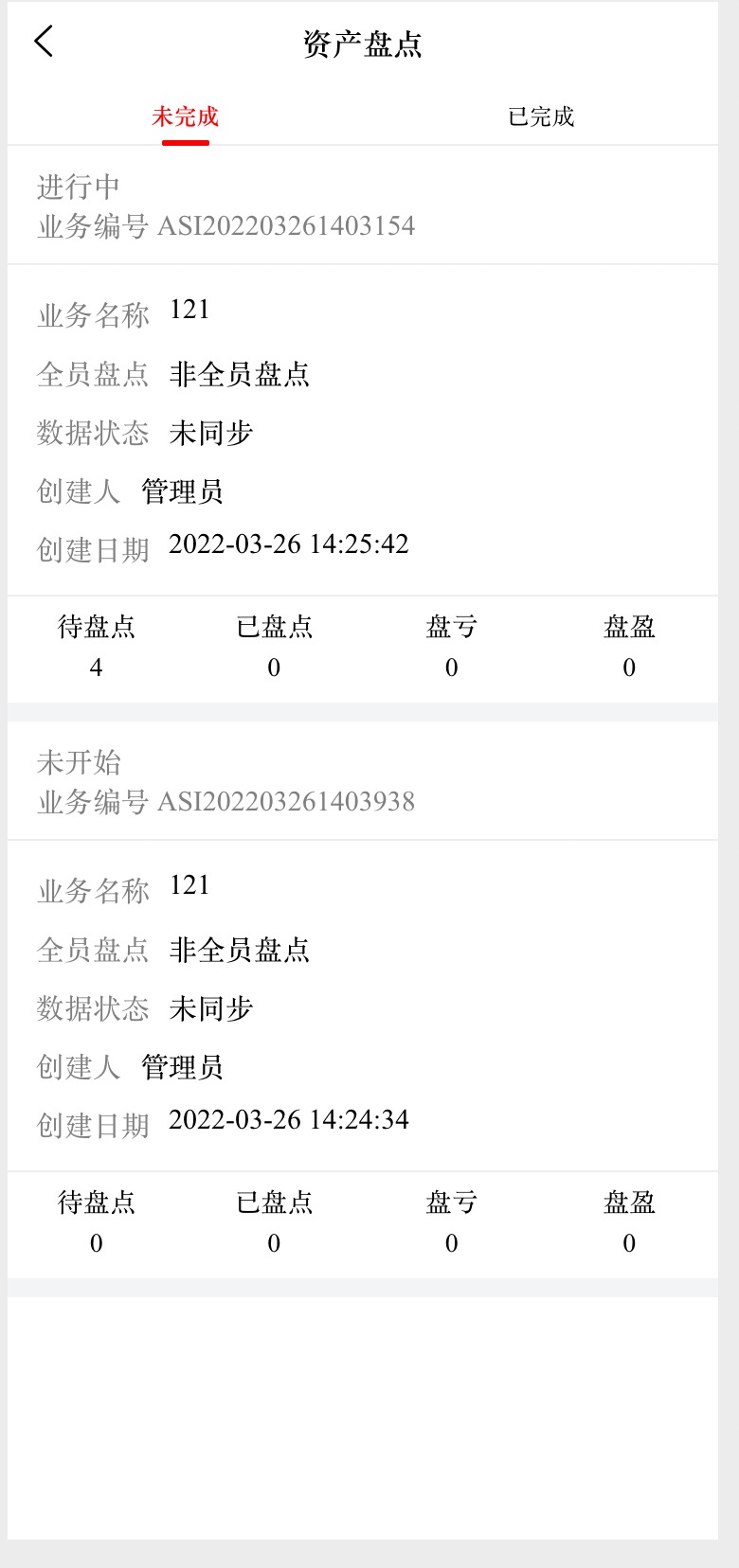Screen dimensions: 739x1568
Task: Tap the 资产盘点 title heading
Action: coord(369,43)
